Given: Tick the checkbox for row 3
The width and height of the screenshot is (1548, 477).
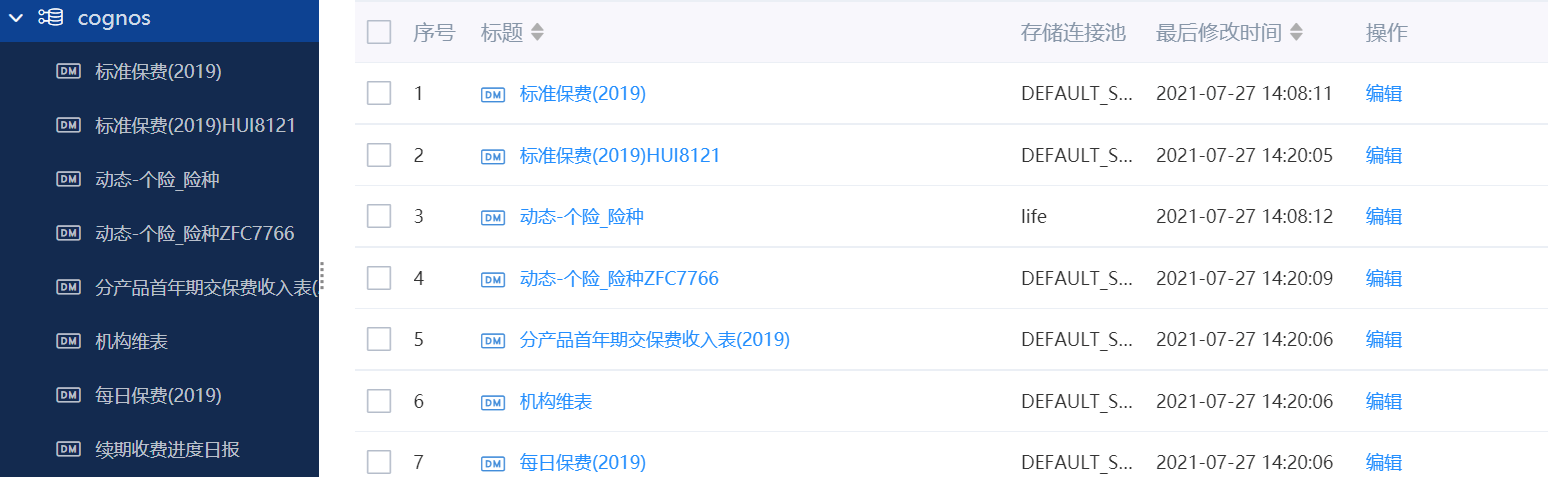Looking at the screenshot, I should click(379, 216).
